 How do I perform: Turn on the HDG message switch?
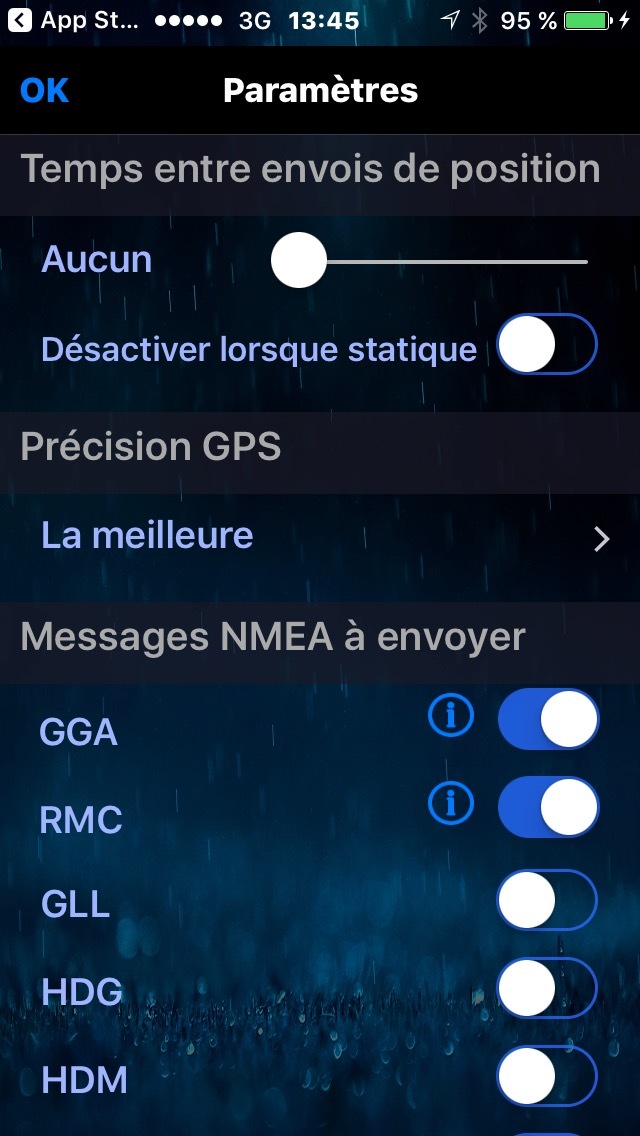(547, 988)
